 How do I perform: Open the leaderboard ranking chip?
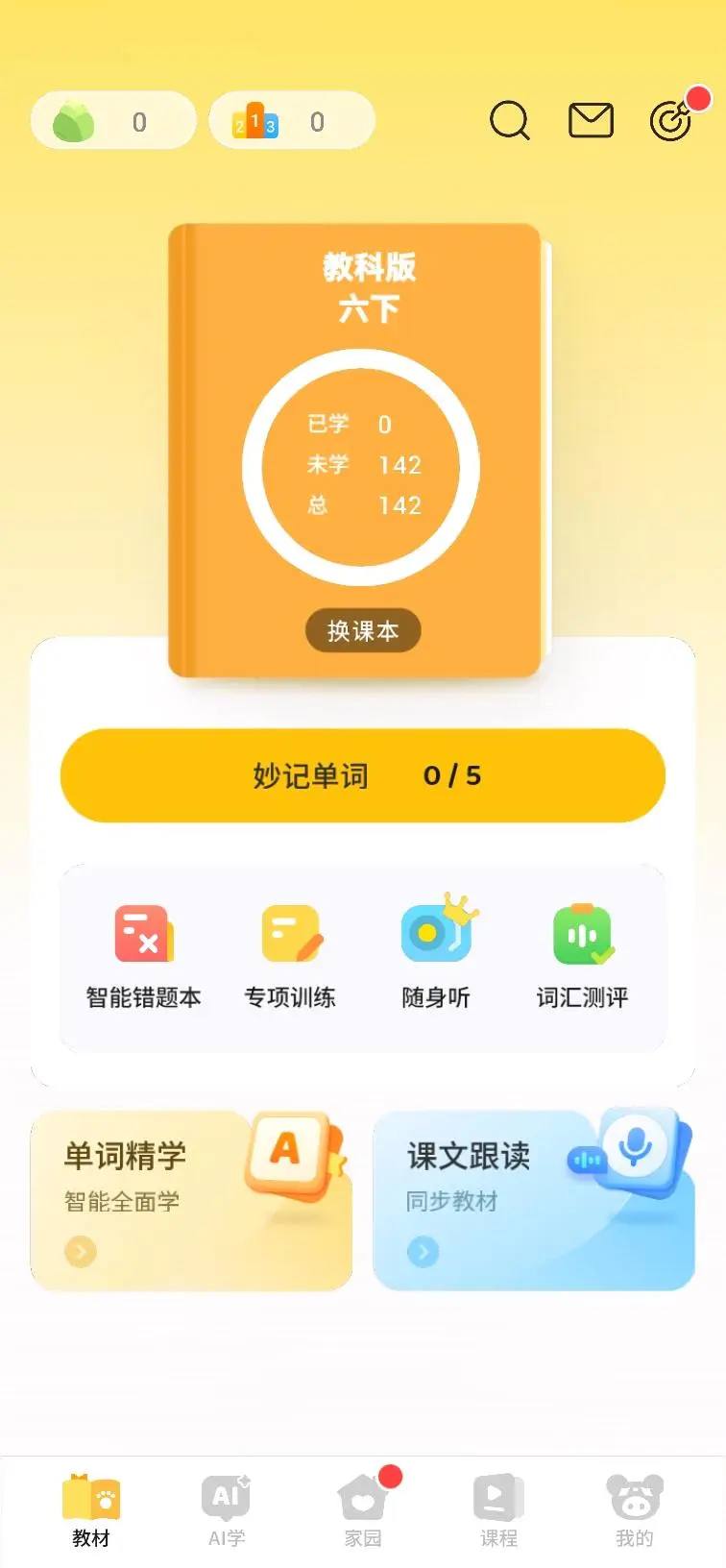[x=291, y=121]
